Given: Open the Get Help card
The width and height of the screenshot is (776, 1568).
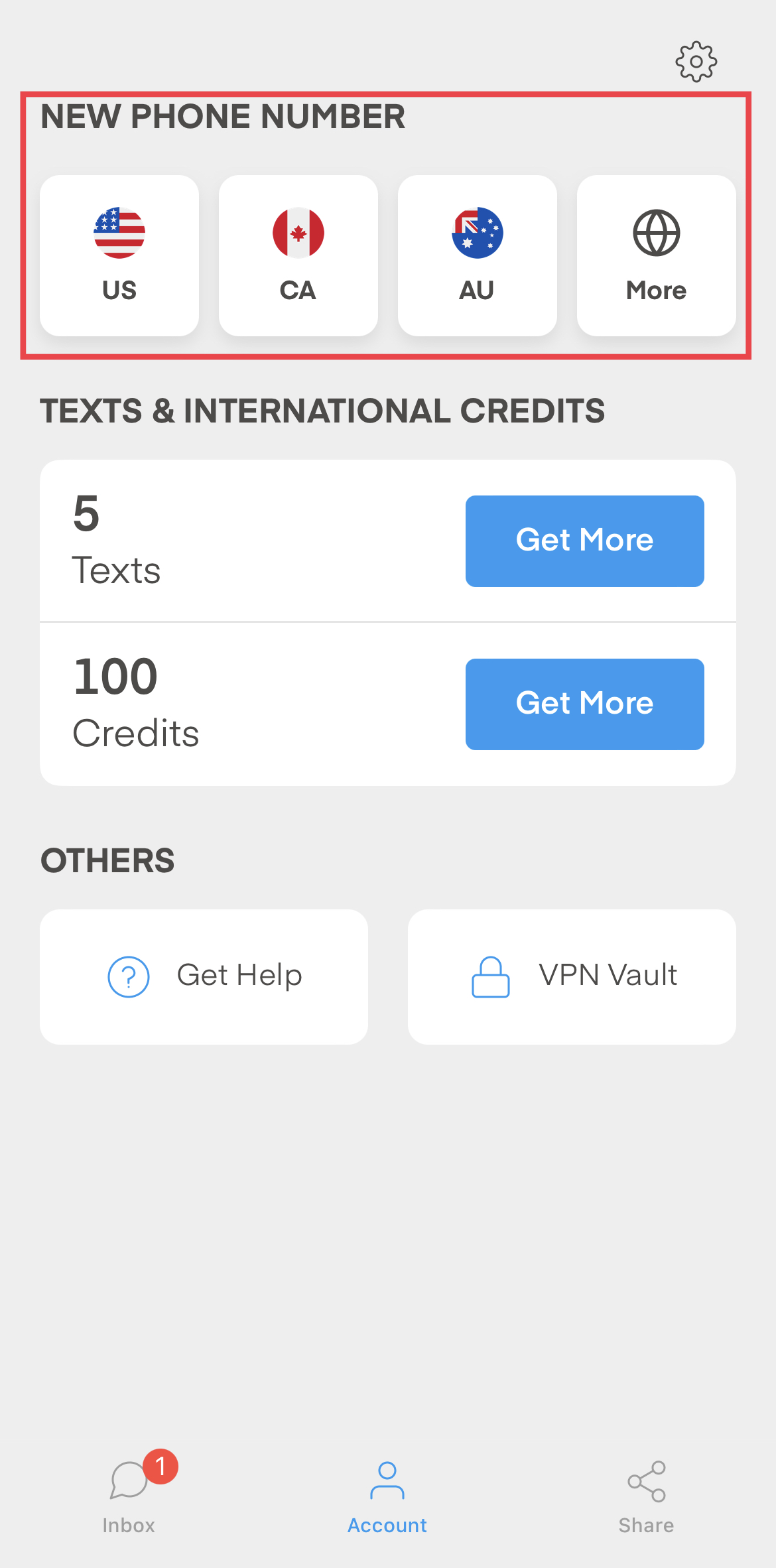Looking at the screenshot, I should pyautogui.click(x=204, y=976).
